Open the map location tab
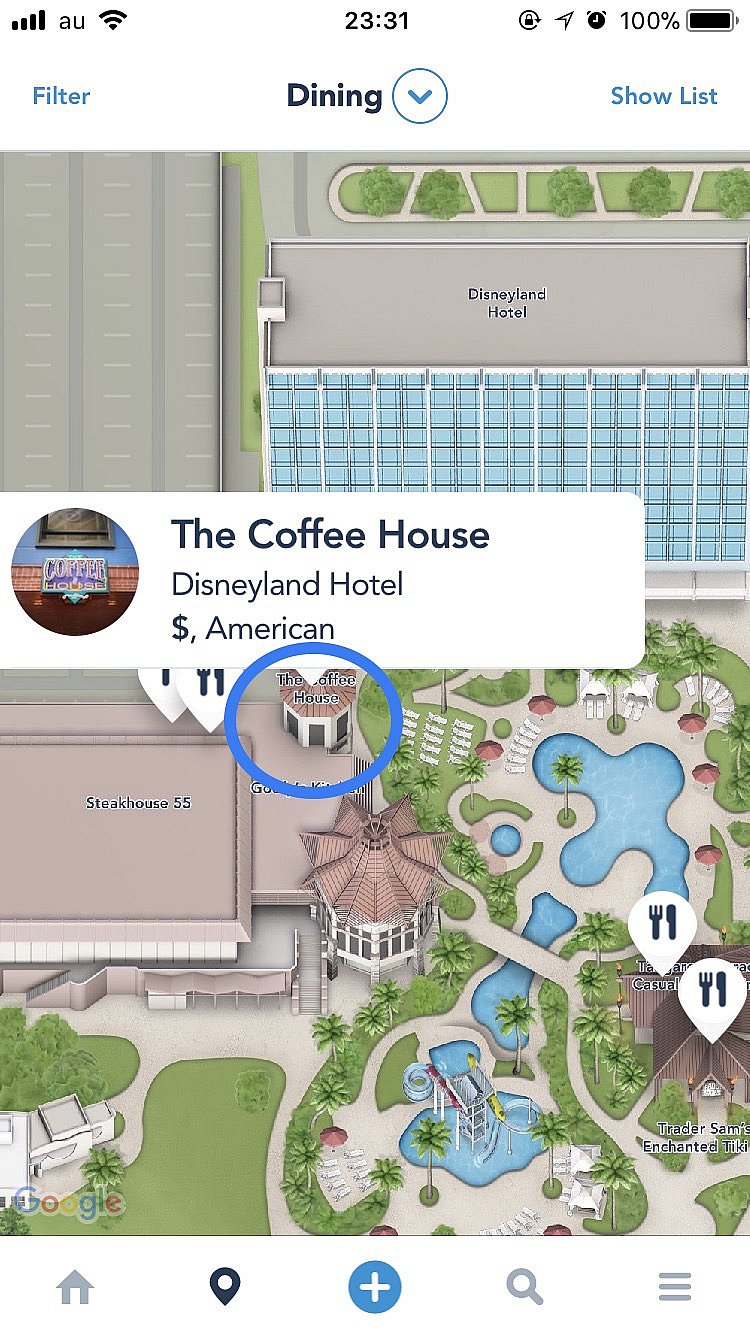 (225, 1286)
